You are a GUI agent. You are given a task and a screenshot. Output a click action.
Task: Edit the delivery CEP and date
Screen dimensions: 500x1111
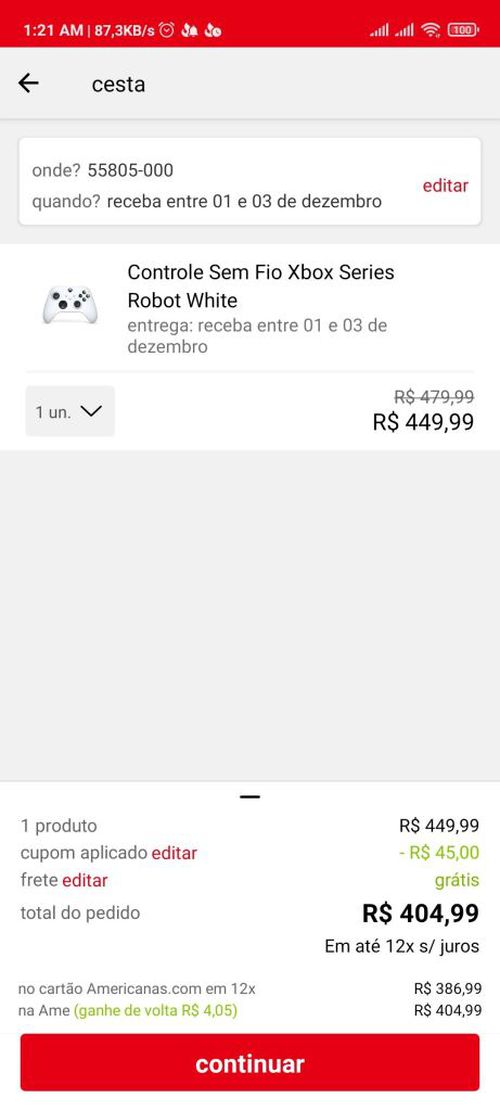pos(445,186)
